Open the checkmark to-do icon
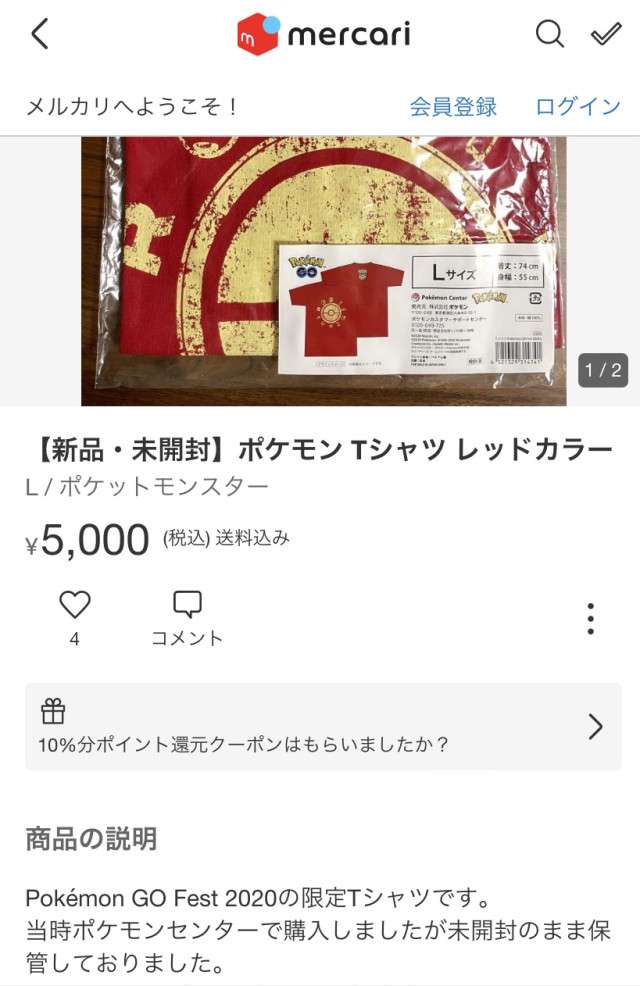This screenshot has height=986, width=640. click(605, 35)
